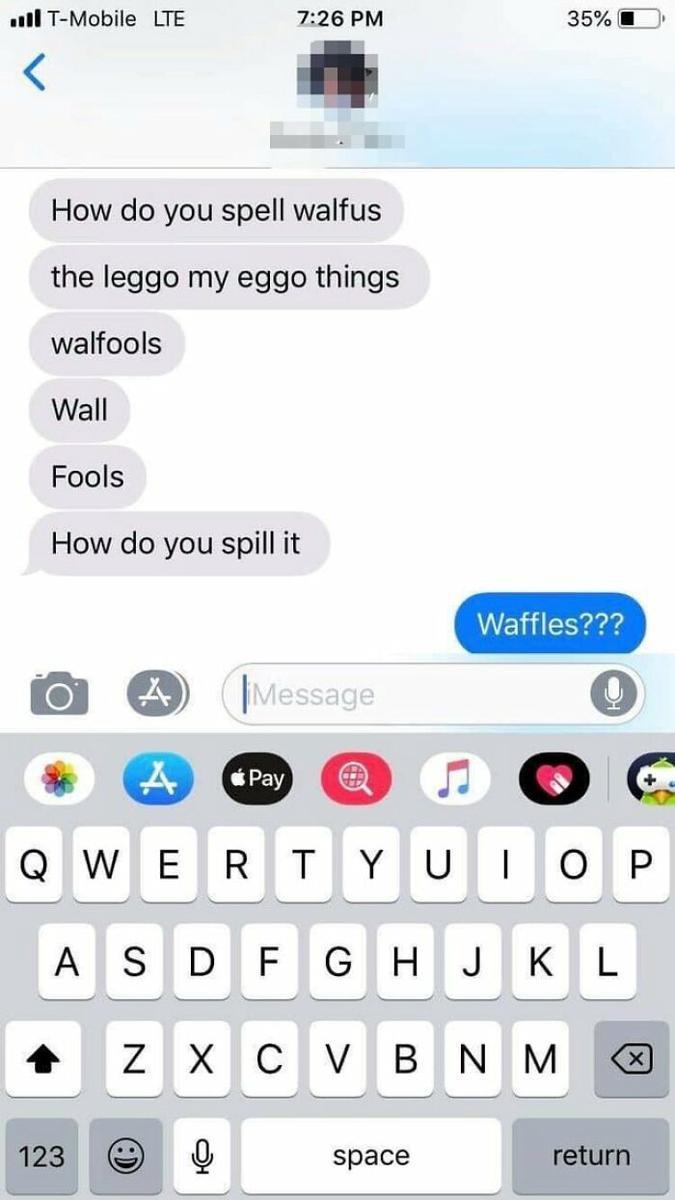The image size is (675, 1200).
Task: Tap the return key
Action: point(591,1156)
